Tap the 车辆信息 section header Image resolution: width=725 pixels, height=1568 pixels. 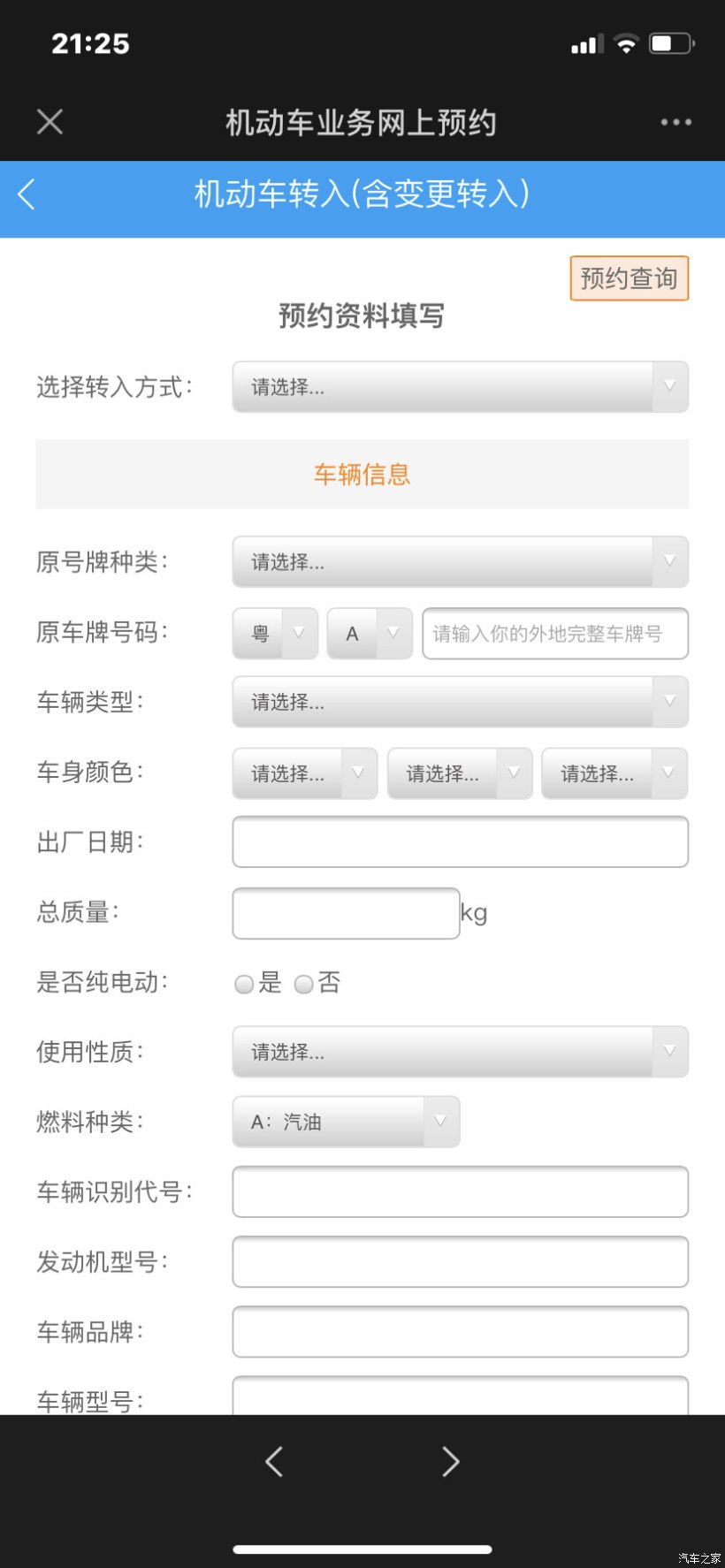[361, 475]
